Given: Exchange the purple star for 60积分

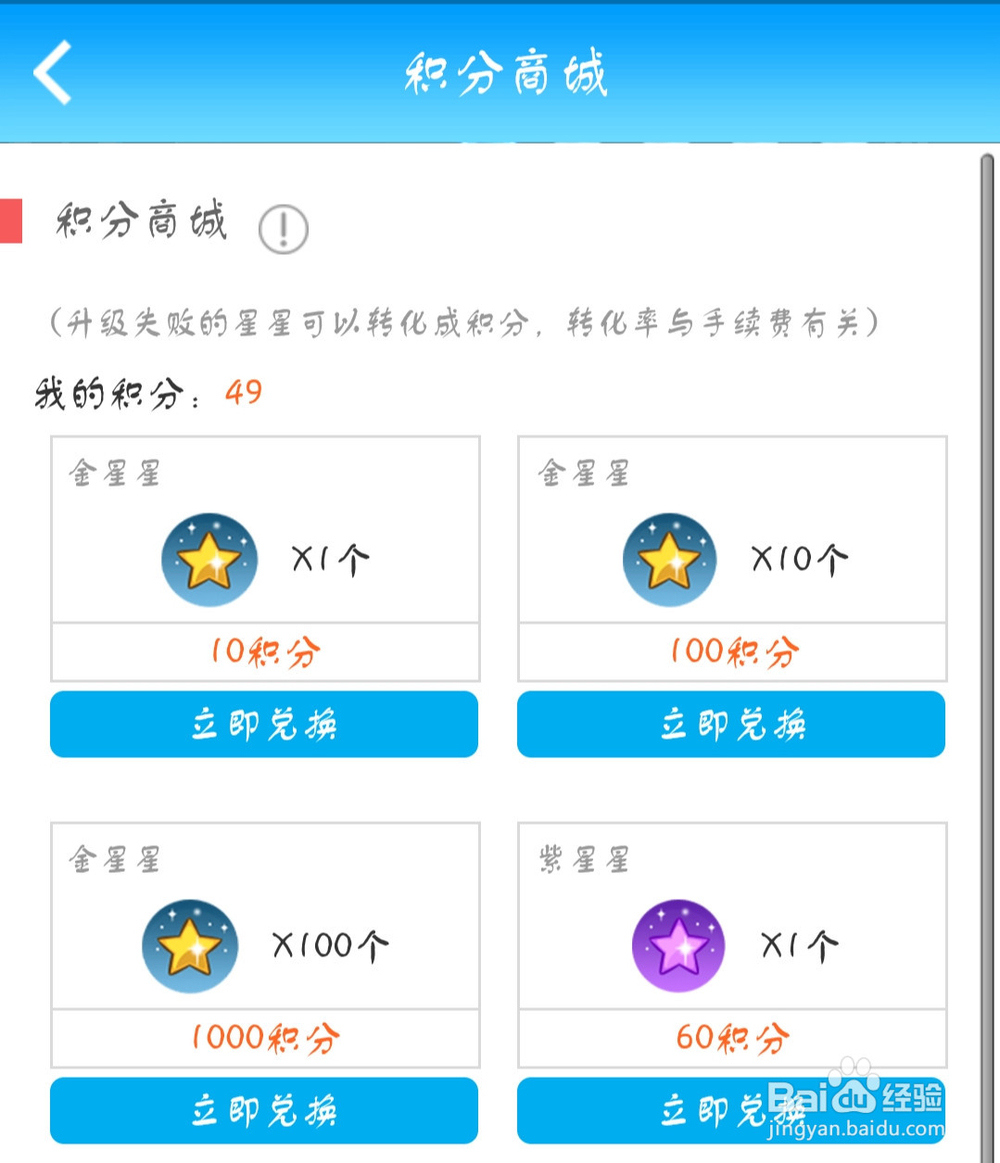Looking at the screenshot, I should point(730,1110).
